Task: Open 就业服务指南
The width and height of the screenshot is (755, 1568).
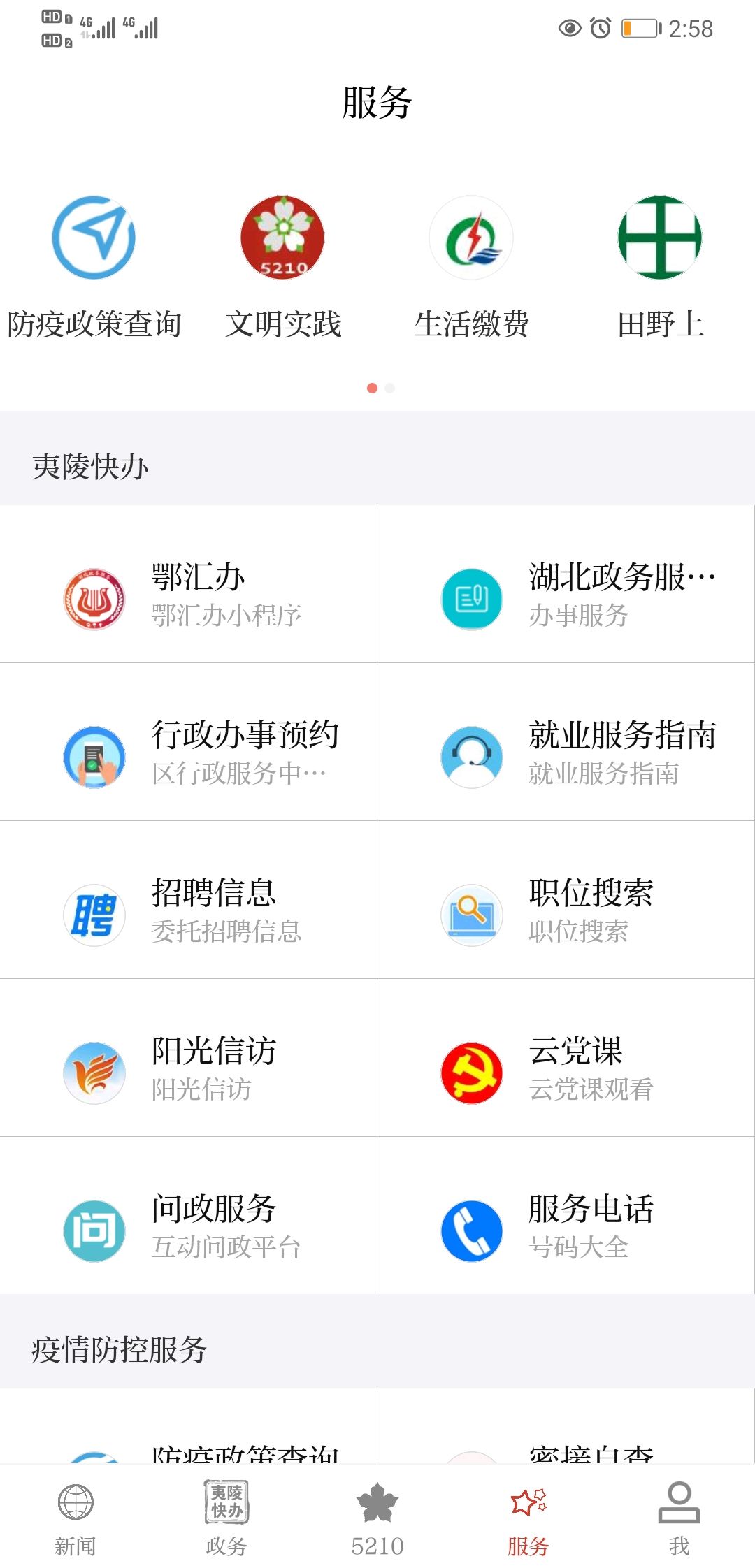Action: pyautogui.click(x=566, y=742)
